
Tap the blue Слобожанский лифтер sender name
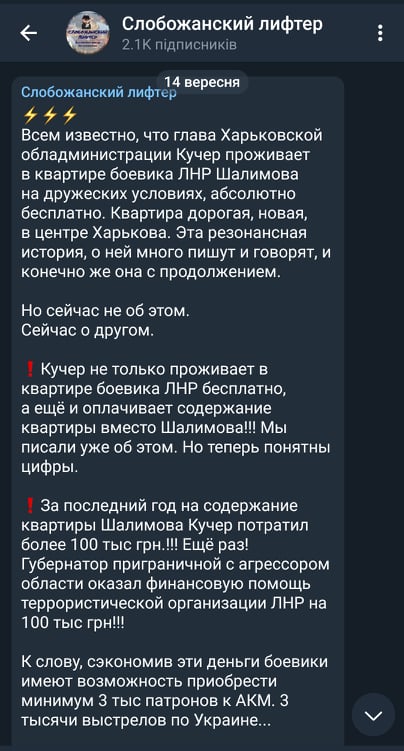tap(99, 91)
